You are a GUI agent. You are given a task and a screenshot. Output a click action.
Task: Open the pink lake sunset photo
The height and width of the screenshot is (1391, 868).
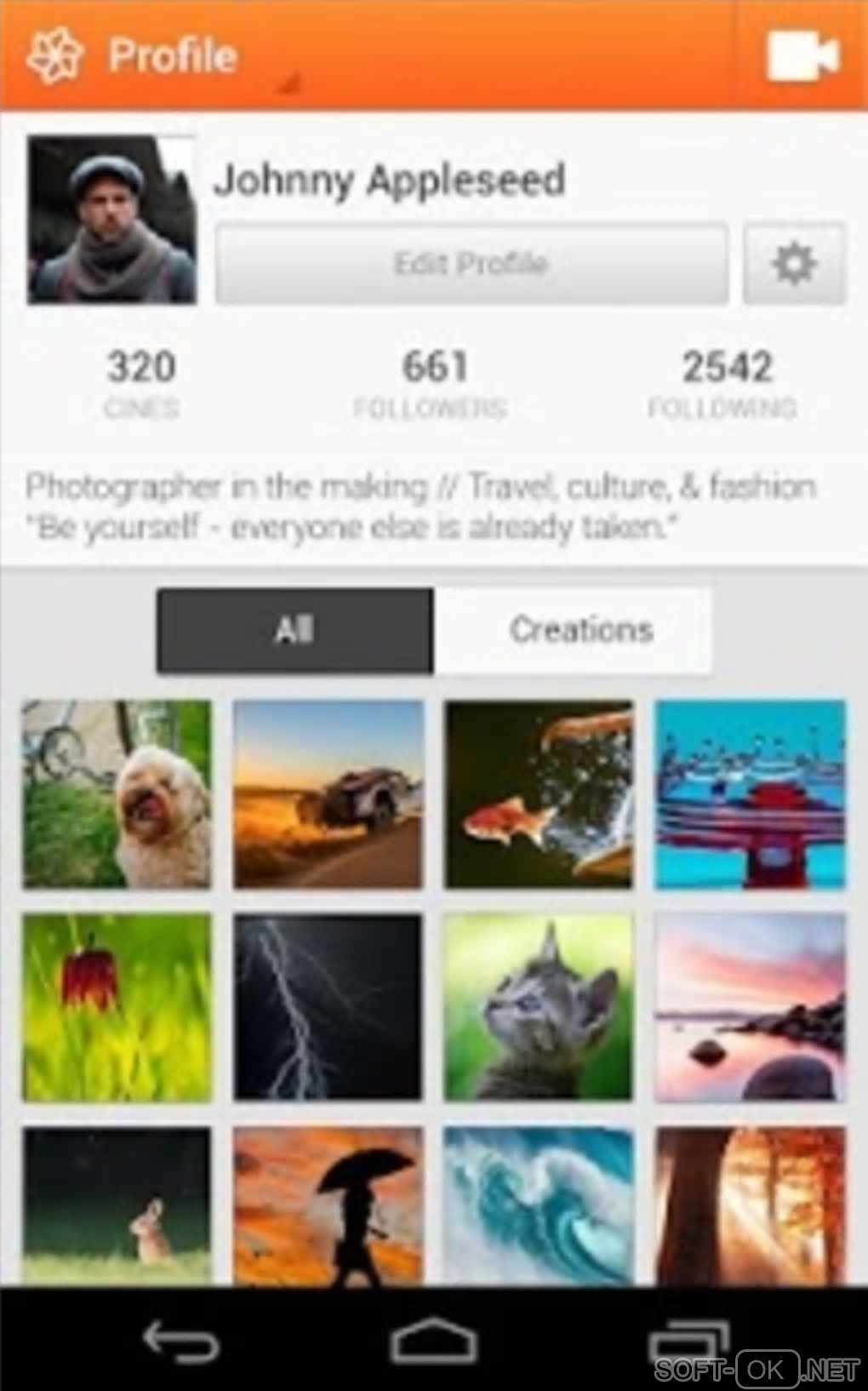point(750,1006)
